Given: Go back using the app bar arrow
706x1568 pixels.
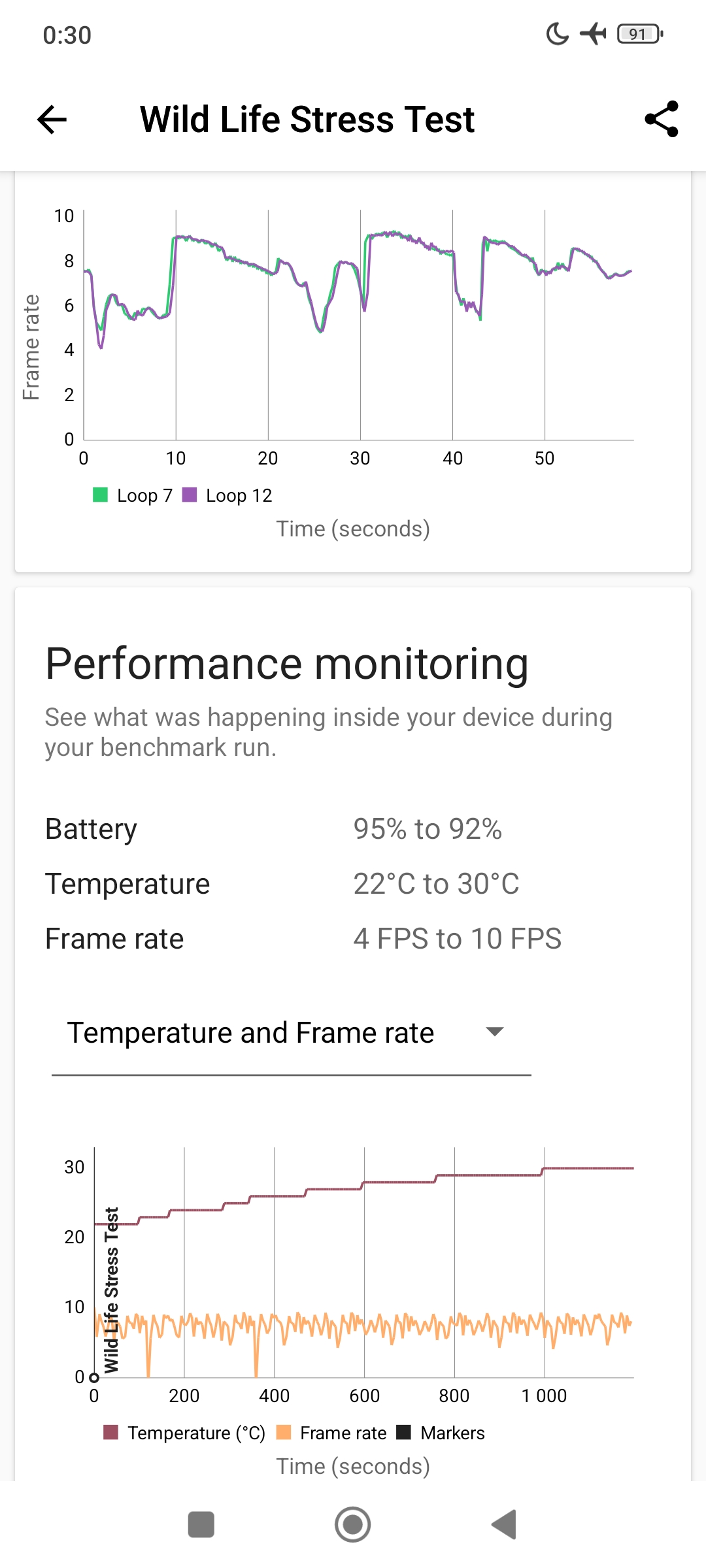Looking at the screenshot, I should [x=52, y=120].
